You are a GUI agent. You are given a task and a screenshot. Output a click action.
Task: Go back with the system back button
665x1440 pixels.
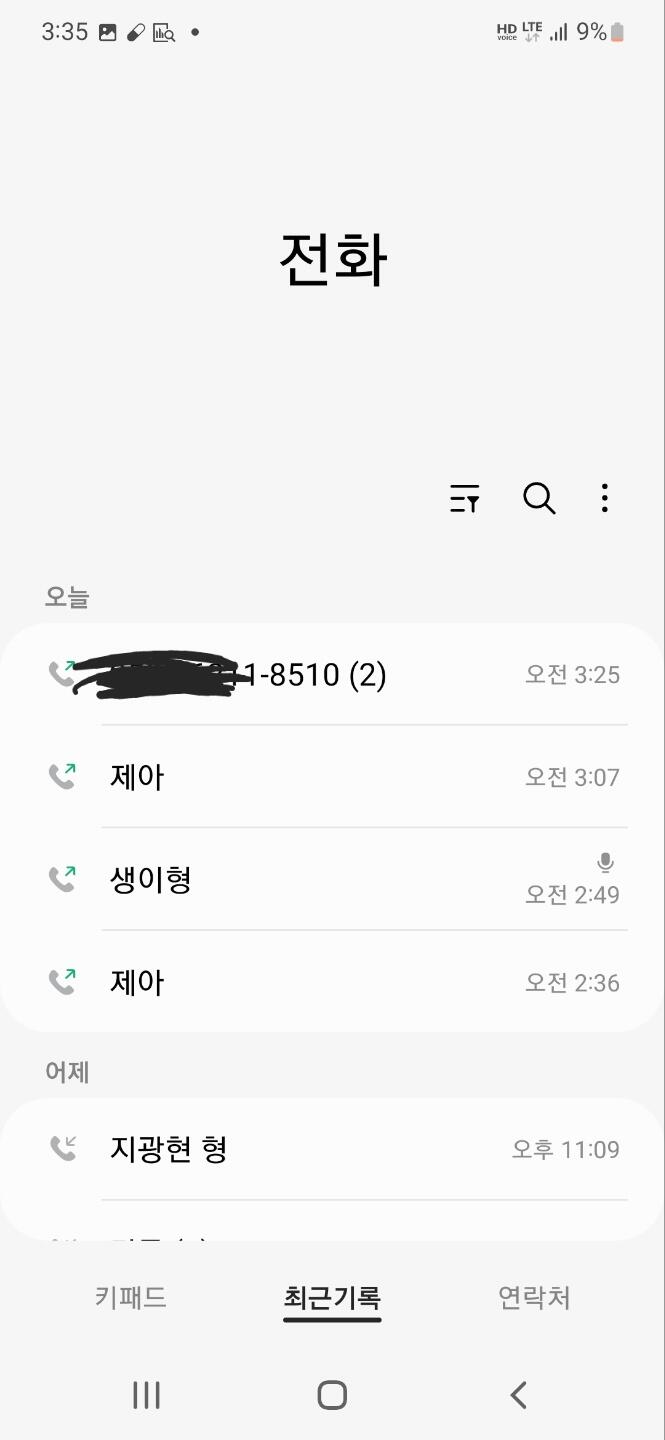click(x=518, y=1395)
